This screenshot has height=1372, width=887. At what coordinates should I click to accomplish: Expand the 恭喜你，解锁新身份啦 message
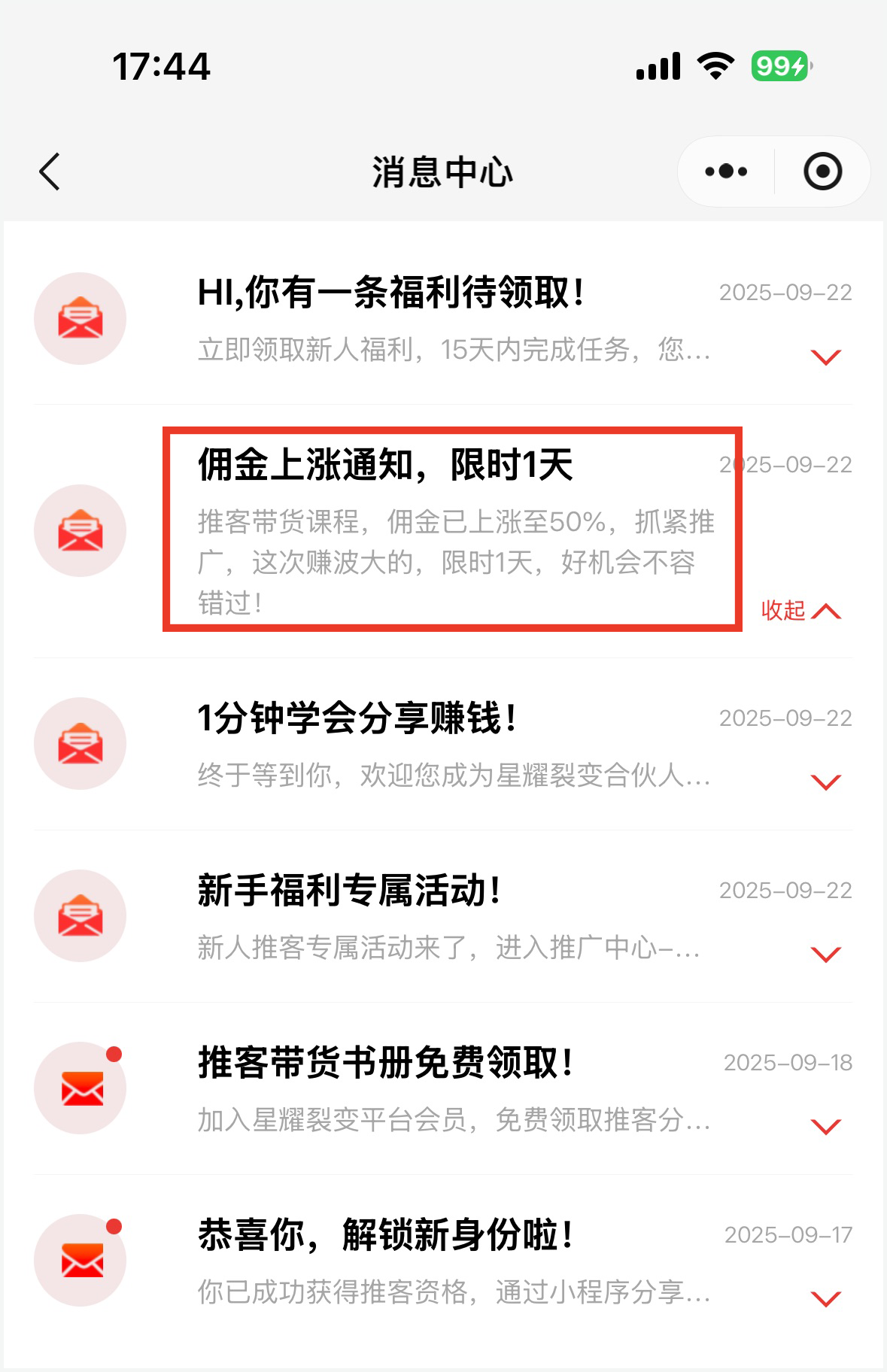[826, 1299]
